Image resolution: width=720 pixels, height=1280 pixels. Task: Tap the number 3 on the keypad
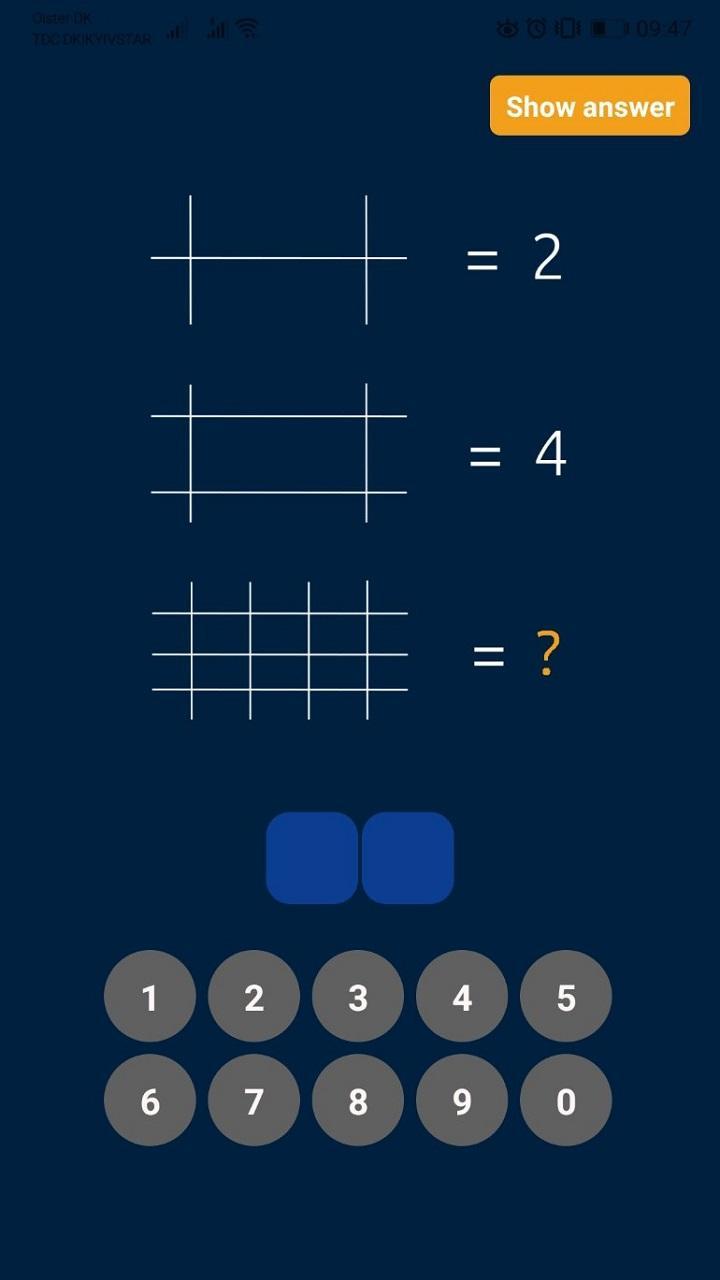357,997
